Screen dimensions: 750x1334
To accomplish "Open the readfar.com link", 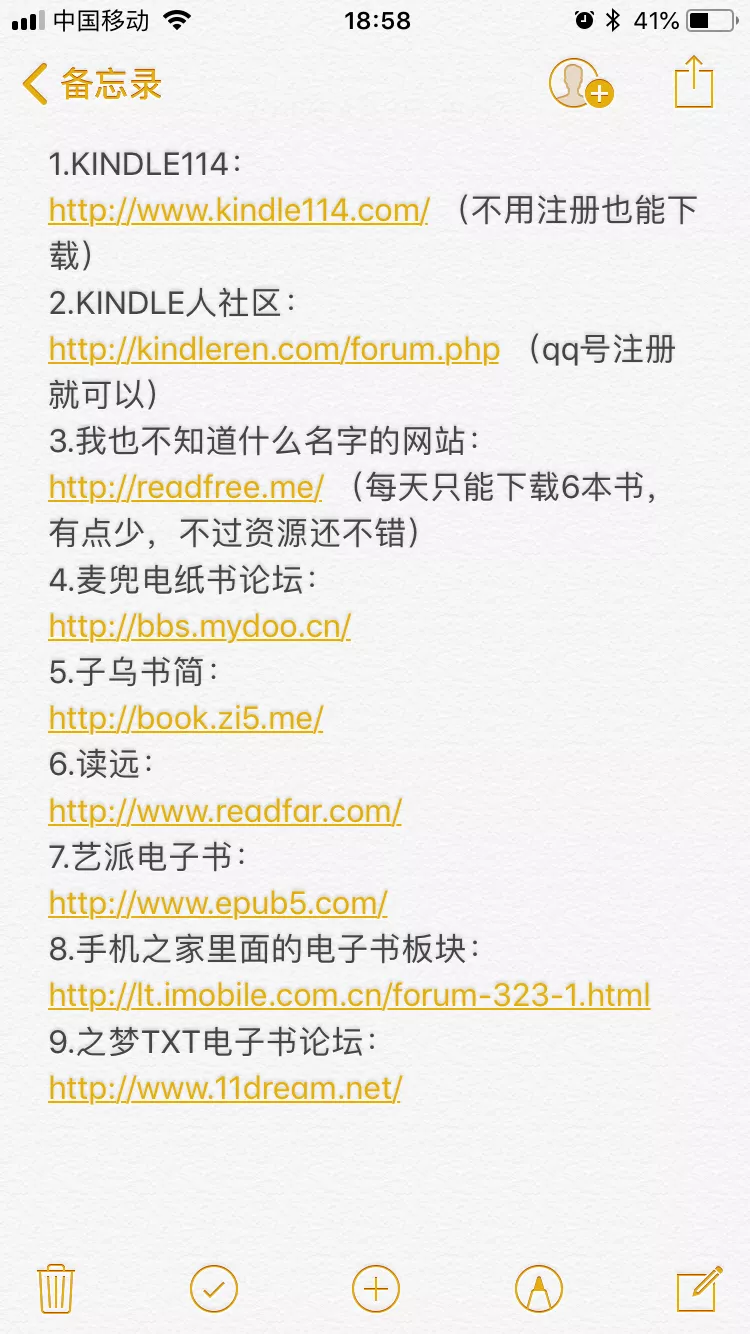I will [225, 811].
